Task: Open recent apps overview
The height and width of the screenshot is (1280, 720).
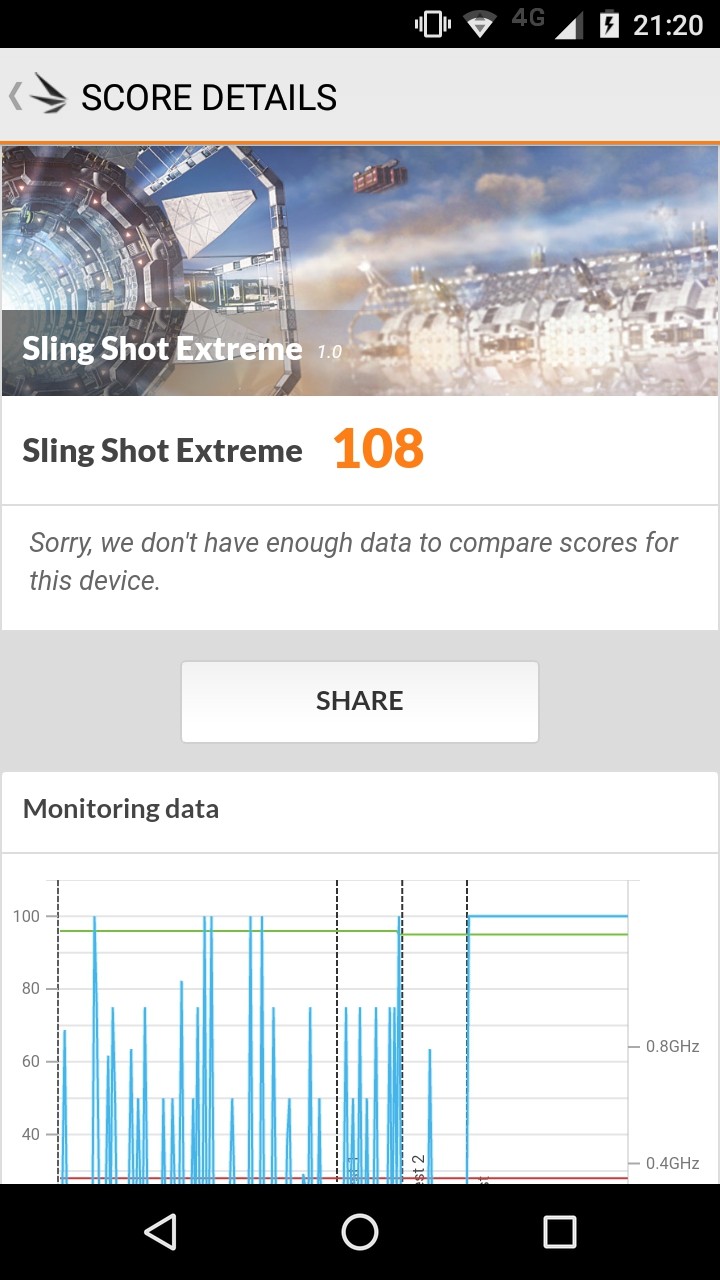Action: (x=559, y=1232)
